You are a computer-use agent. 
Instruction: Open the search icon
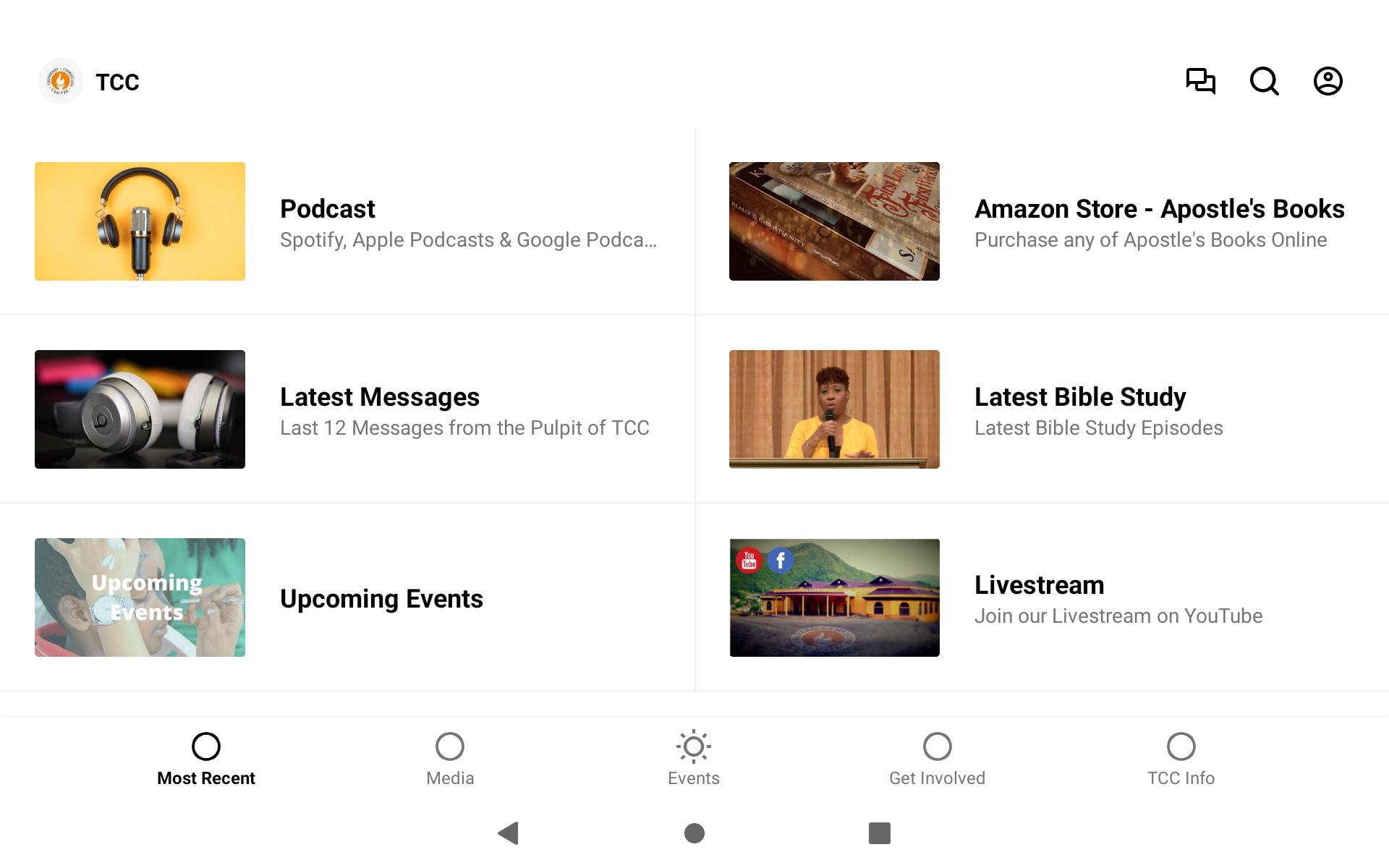1264,81
